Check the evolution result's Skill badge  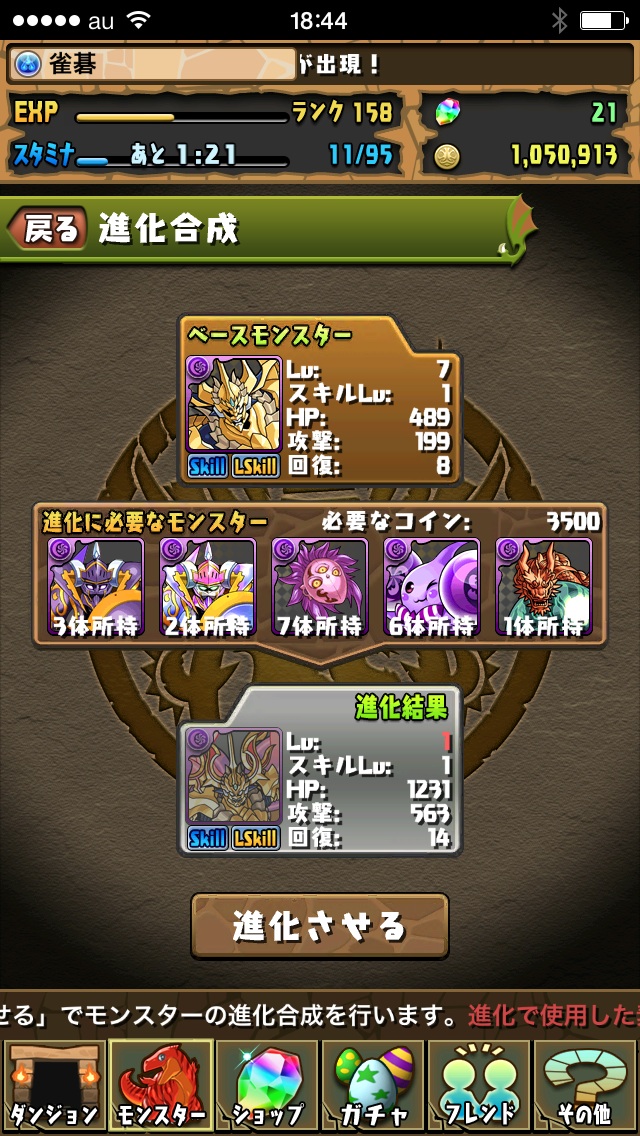208,838
